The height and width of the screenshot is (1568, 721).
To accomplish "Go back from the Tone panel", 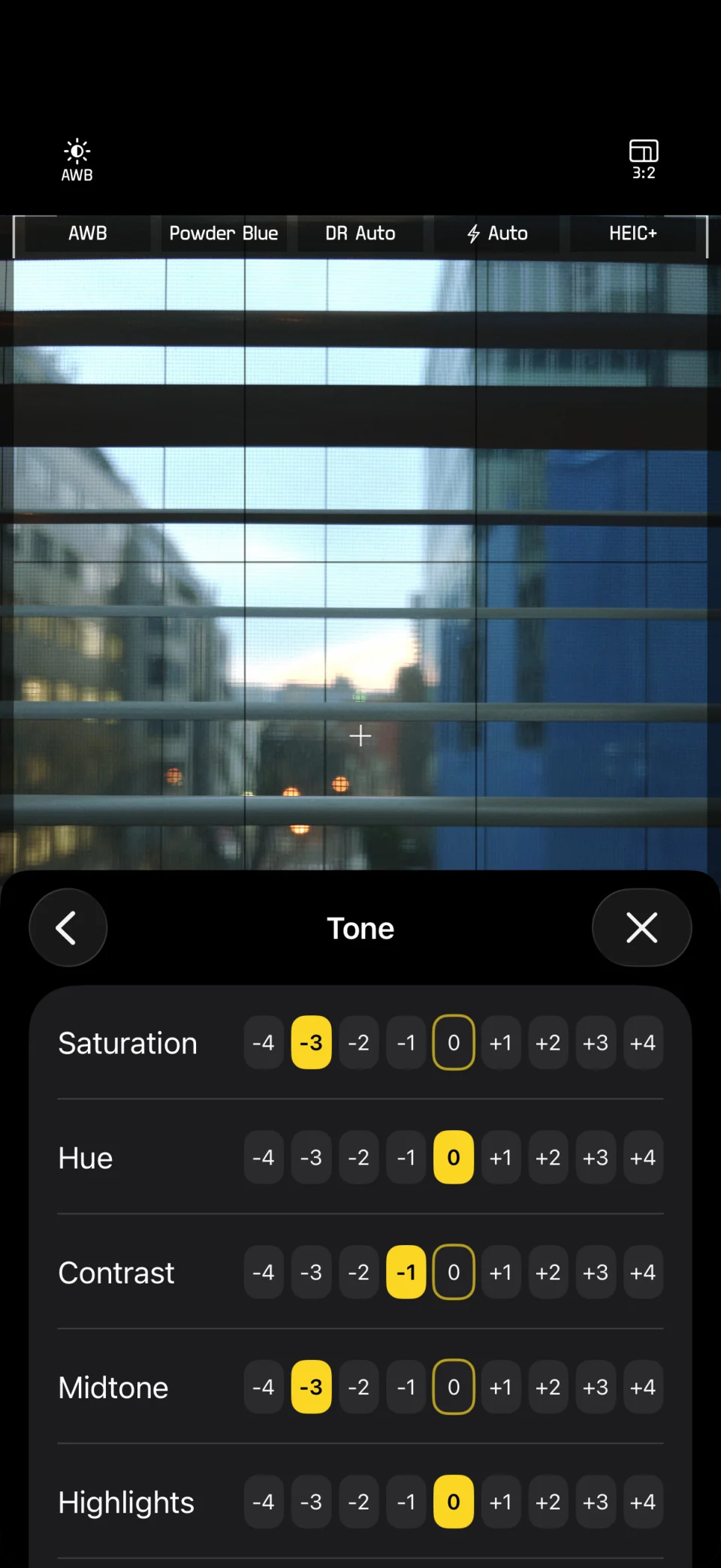I will 68,927.
